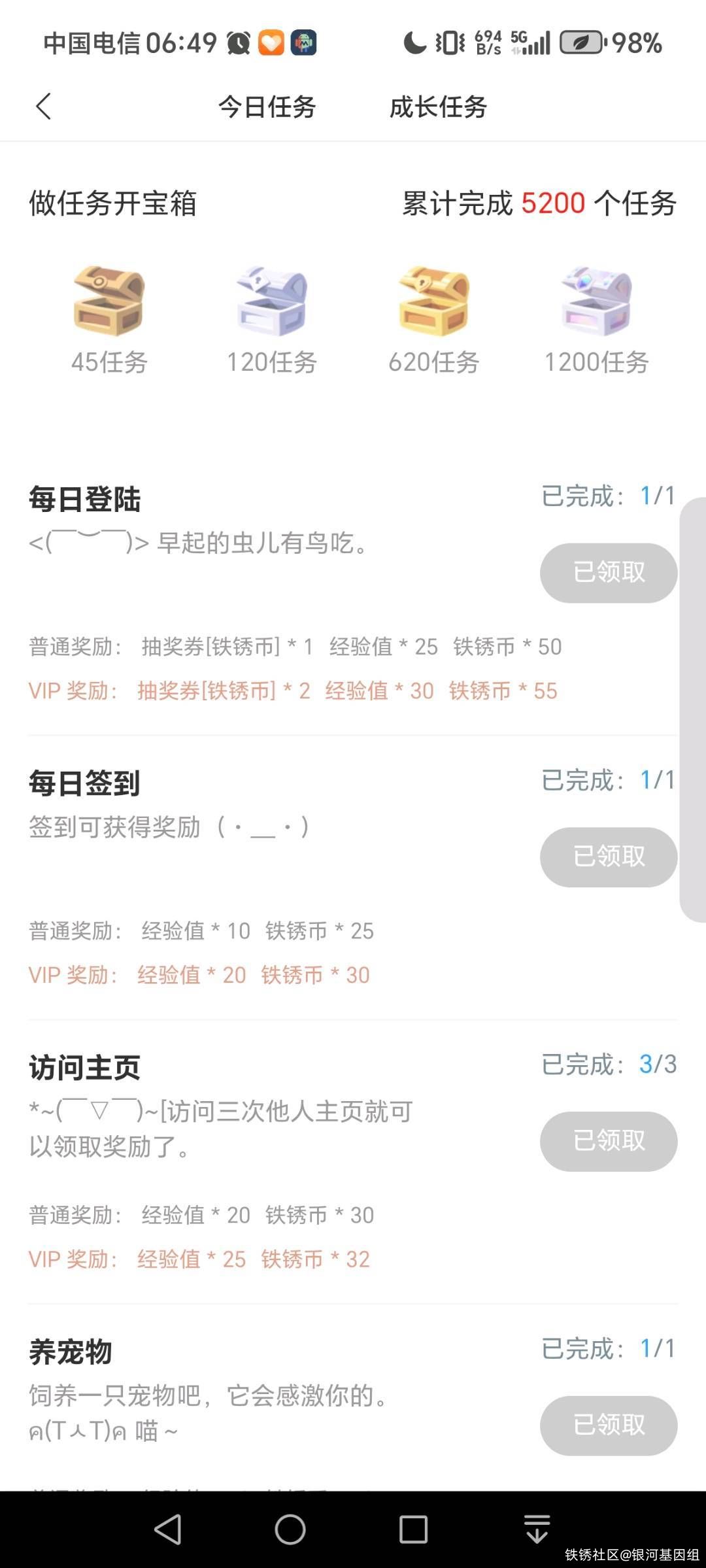Open the 120任务 treasure chest
Viewport: 706px width, 1568px height.
pyautogui.click(x=271, y=301)
